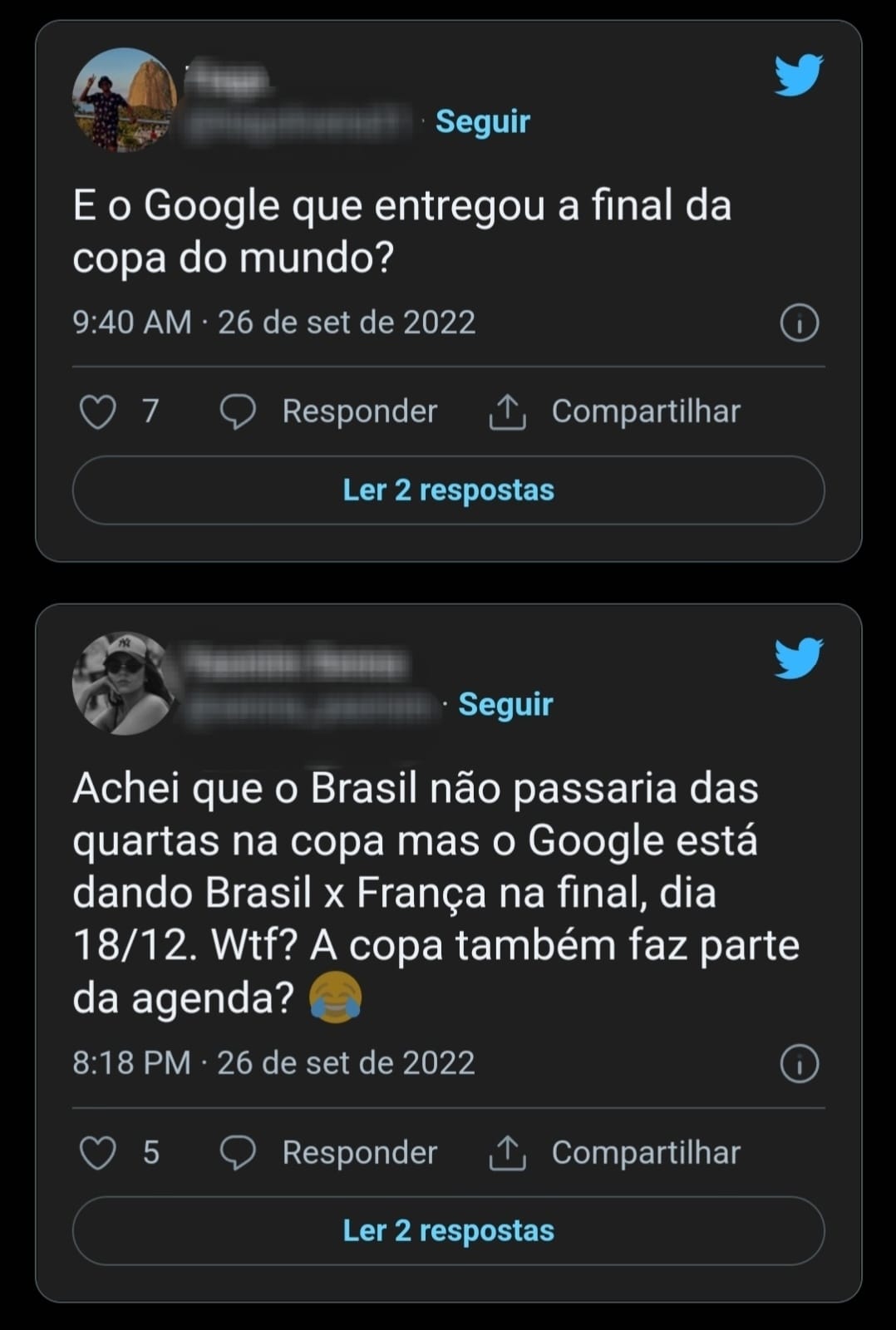
Task: Open the 9:40 AM tweet timestamp link
Action: [x=273, y=323]
